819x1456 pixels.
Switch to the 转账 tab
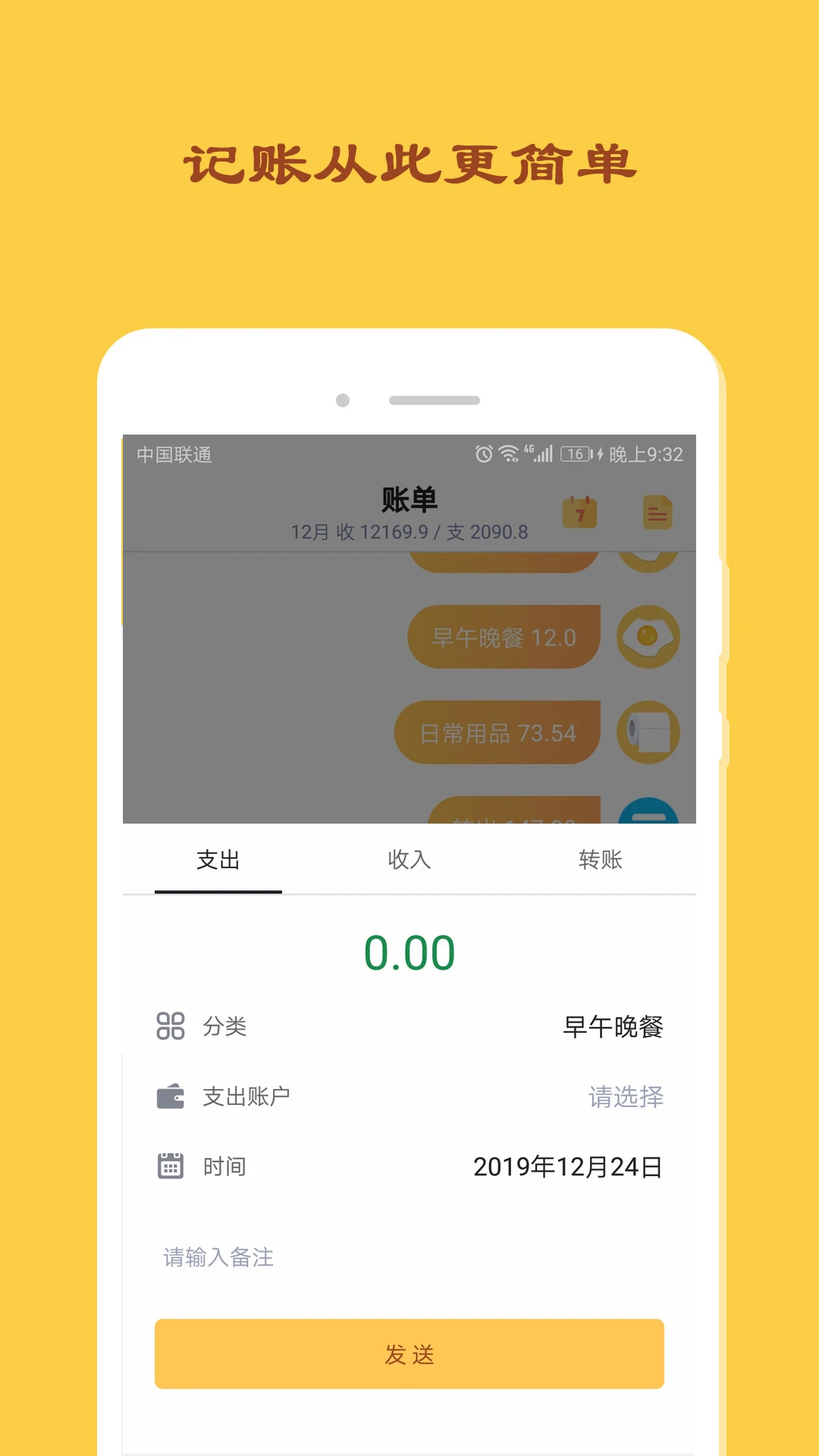click(601, 858)
